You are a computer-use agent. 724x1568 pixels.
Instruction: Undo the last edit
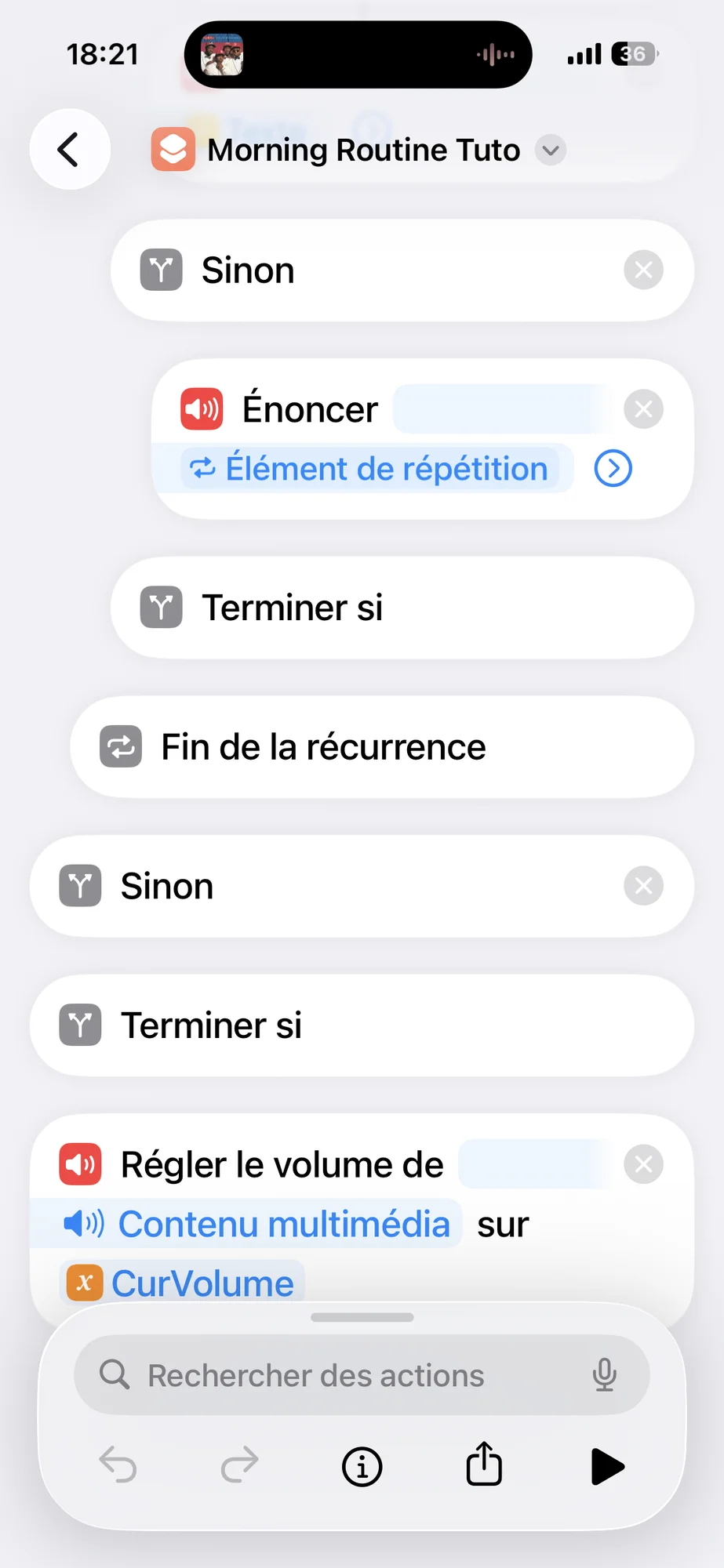tap(118, 1465)
